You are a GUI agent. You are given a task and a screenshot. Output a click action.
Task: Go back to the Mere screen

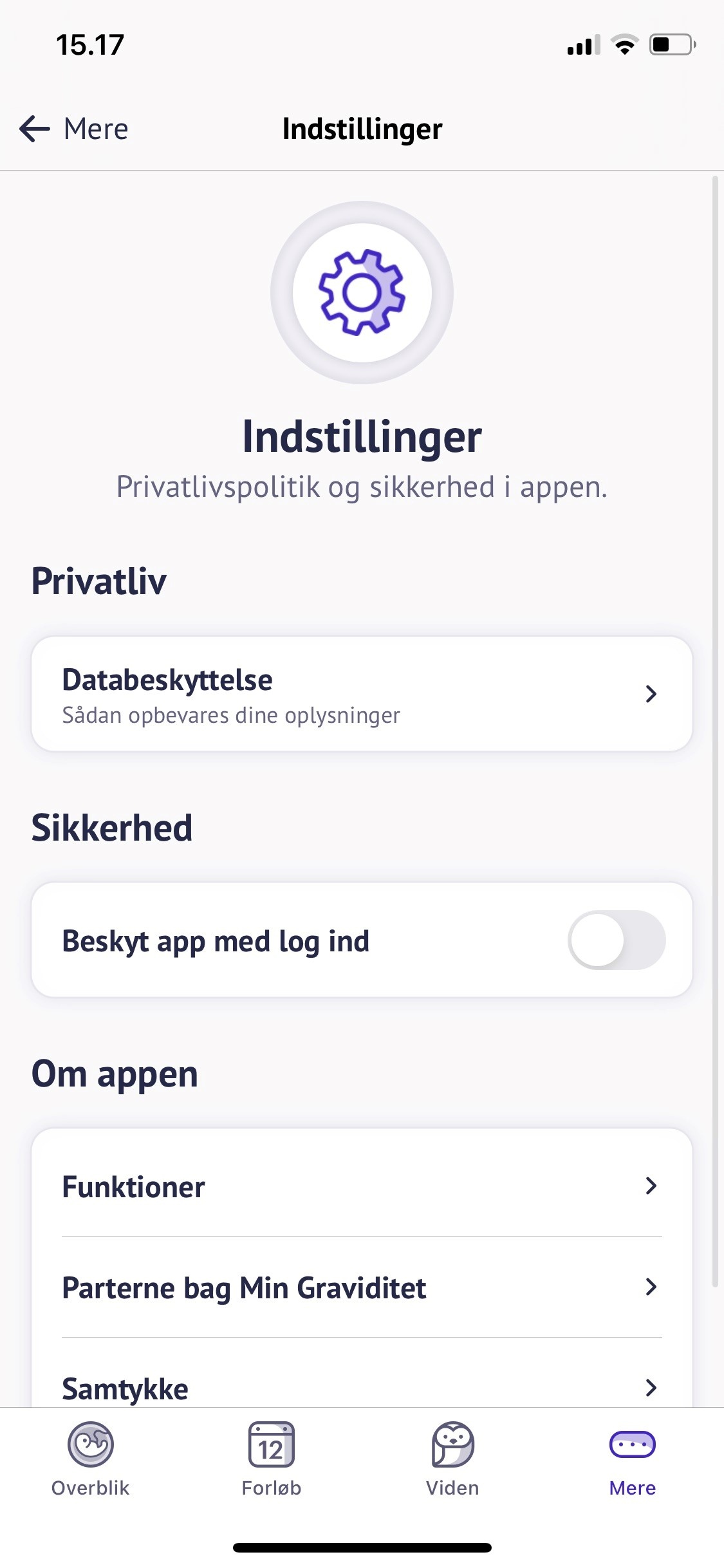73,129
